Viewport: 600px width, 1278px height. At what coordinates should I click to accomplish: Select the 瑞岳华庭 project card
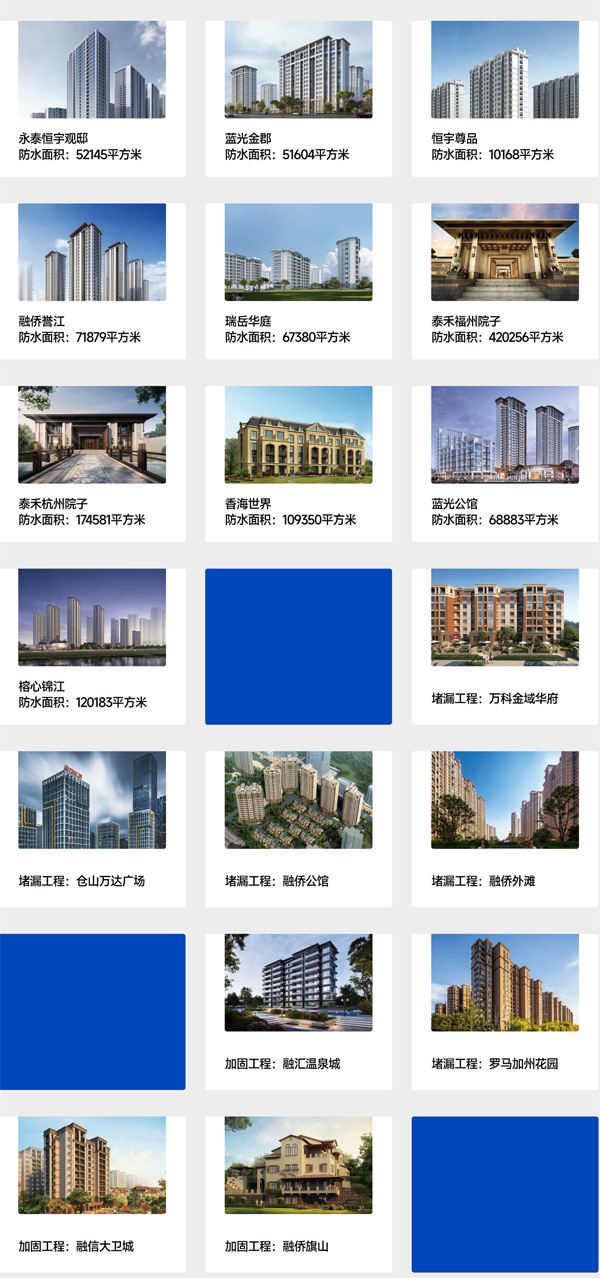click(x=298, y=272)
